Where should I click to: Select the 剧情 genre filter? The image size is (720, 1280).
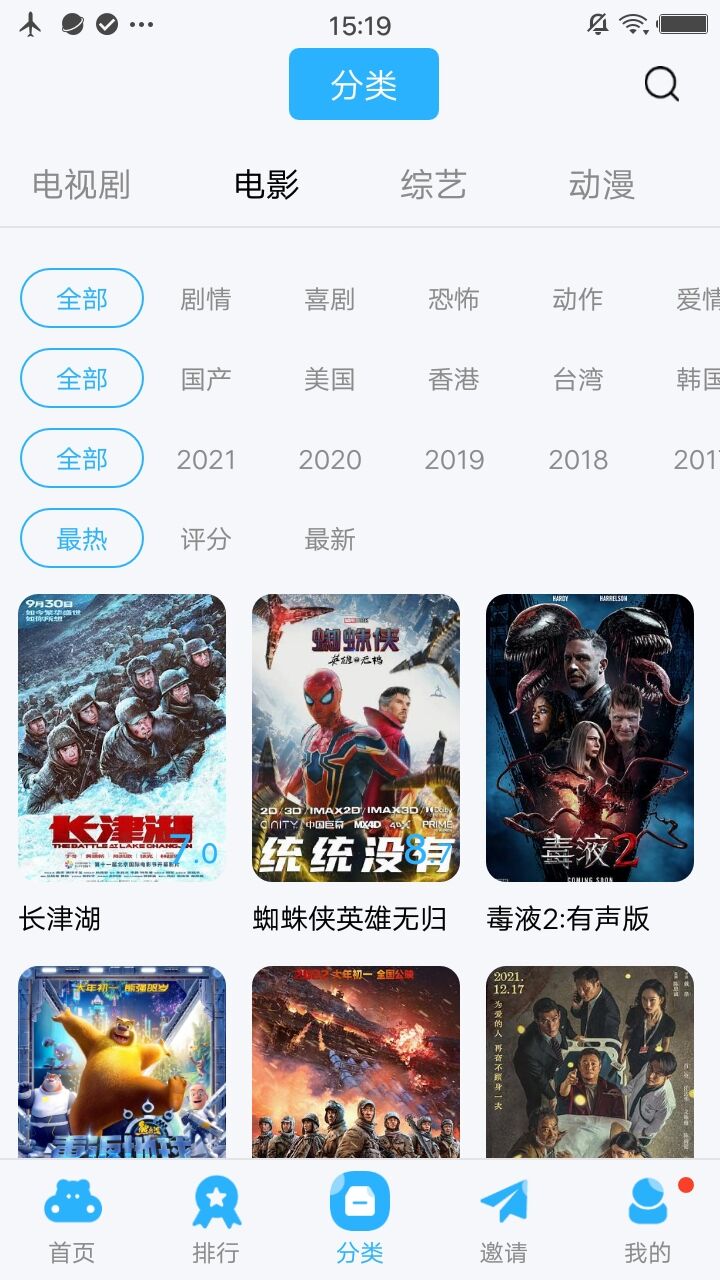206,298
